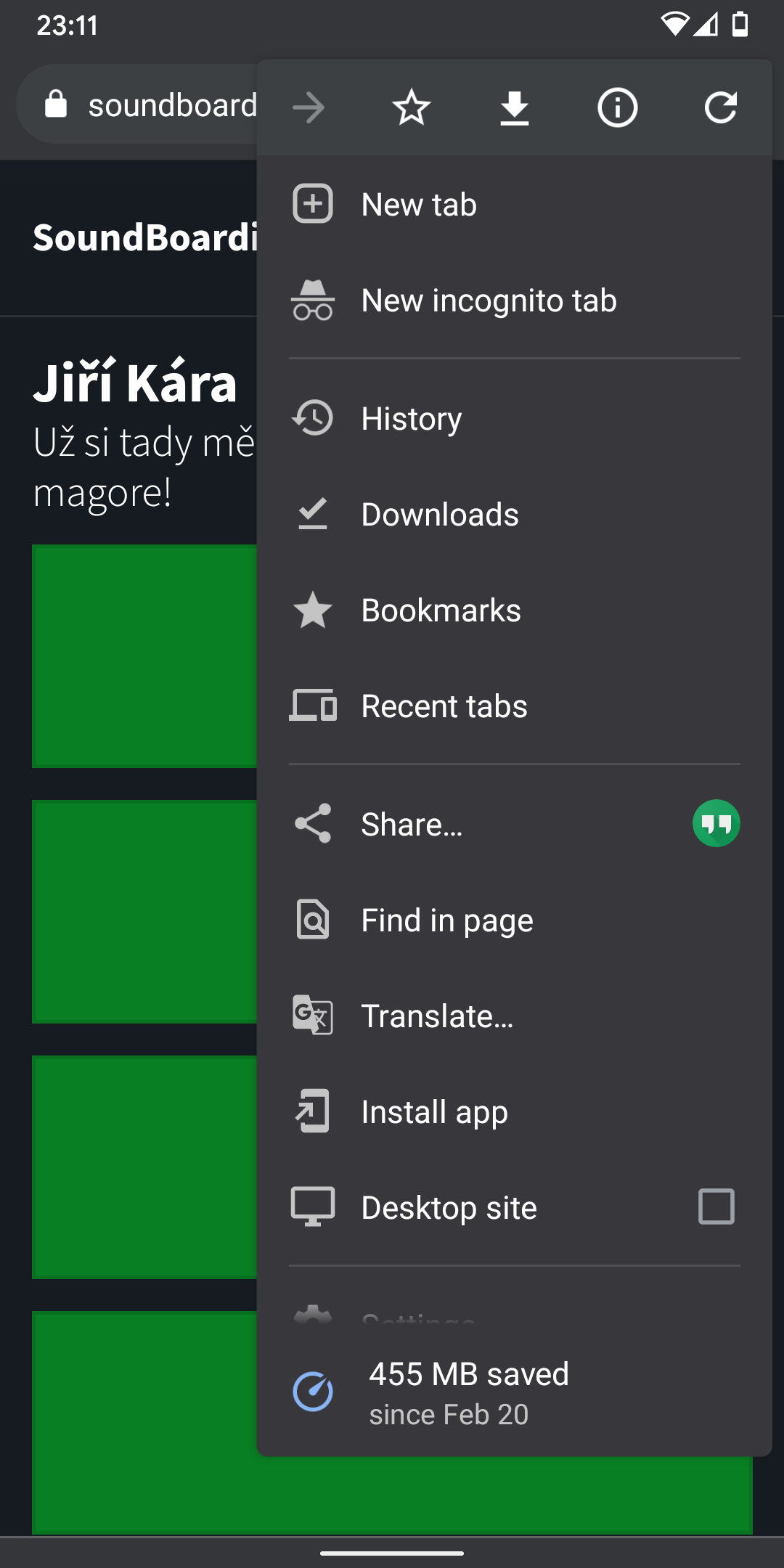The image size is (784, 1568).
Task: Select Translate… option
Action: [x=437, y=1016]
